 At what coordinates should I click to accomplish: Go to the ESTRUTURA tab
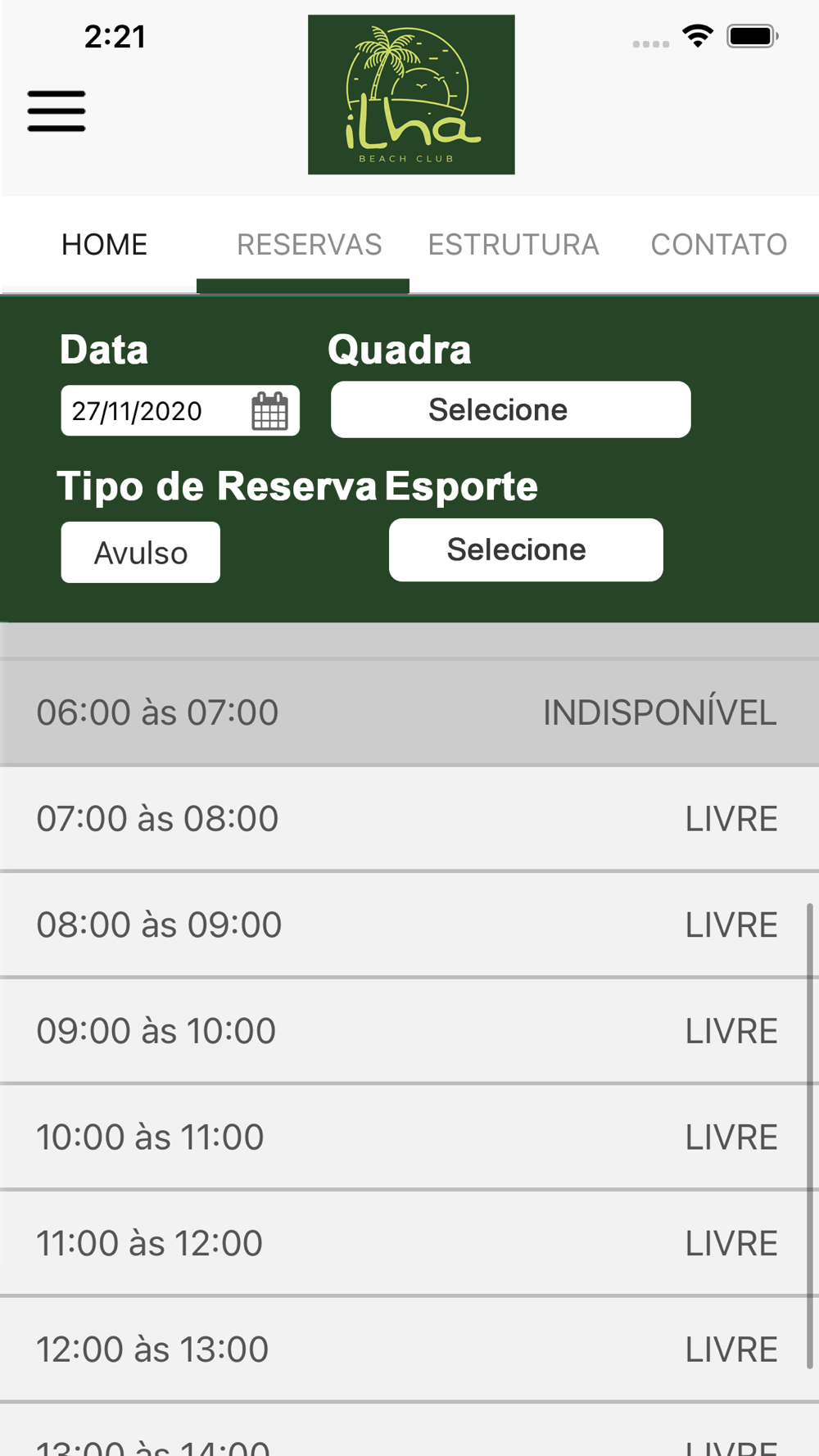click(x=514, y=244)
